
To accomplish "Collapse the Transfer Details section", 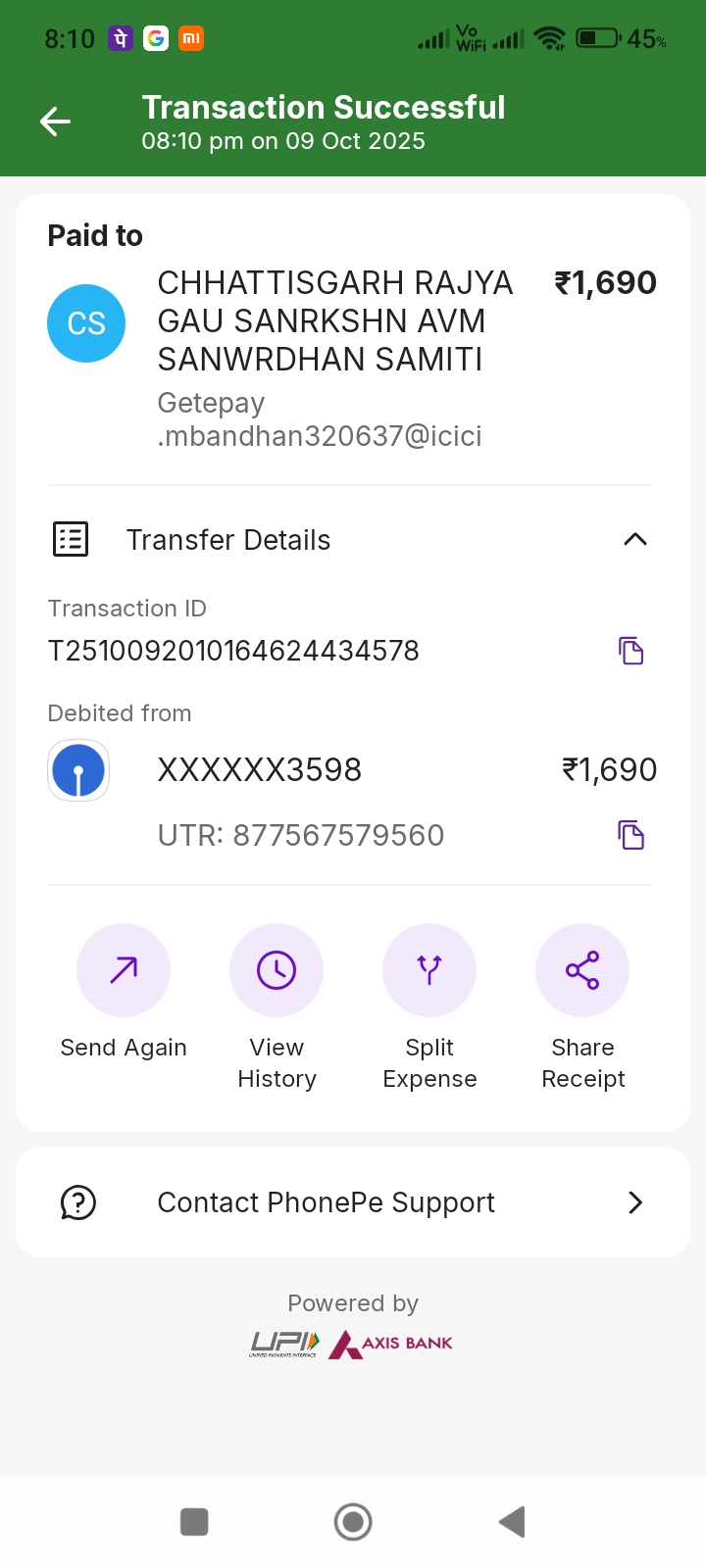I will click(x=635, y=539).
